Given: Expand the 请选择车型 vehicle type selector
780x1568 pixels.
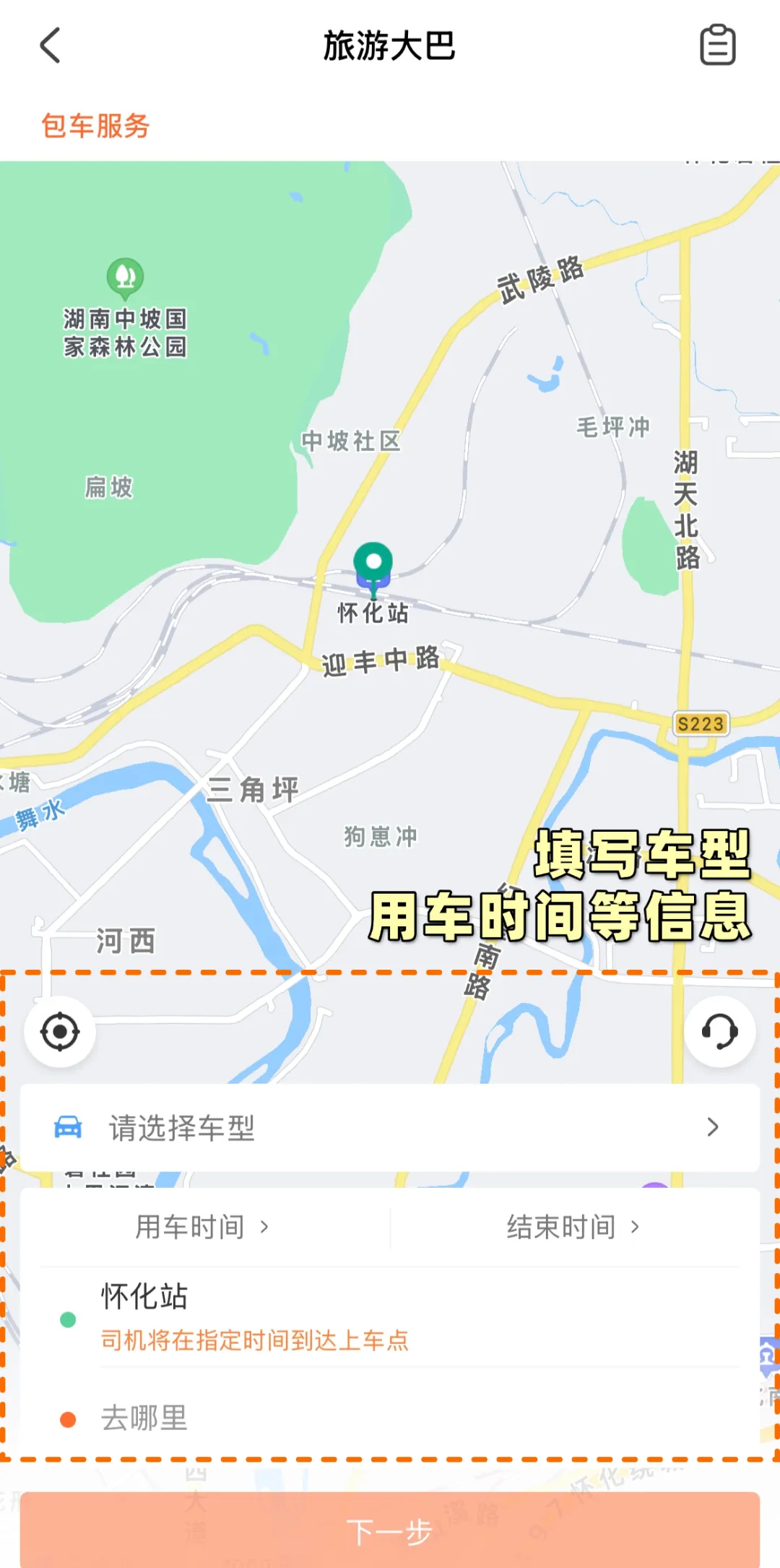Looking at the screenshot, I should (x=390, y=1127).
